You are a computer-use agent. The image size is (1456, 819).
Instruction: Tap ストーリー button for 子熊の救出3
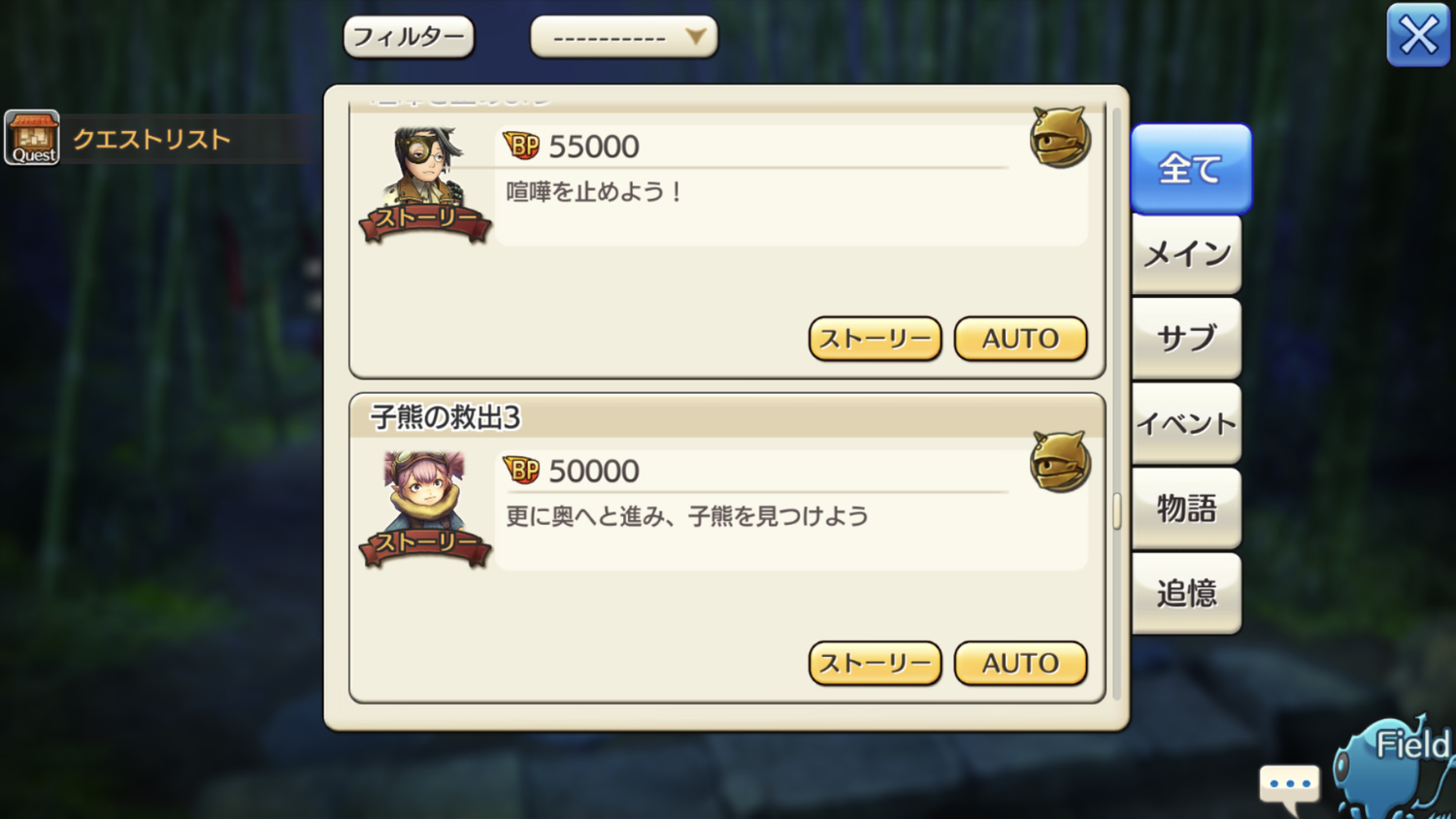pos(875,663)
